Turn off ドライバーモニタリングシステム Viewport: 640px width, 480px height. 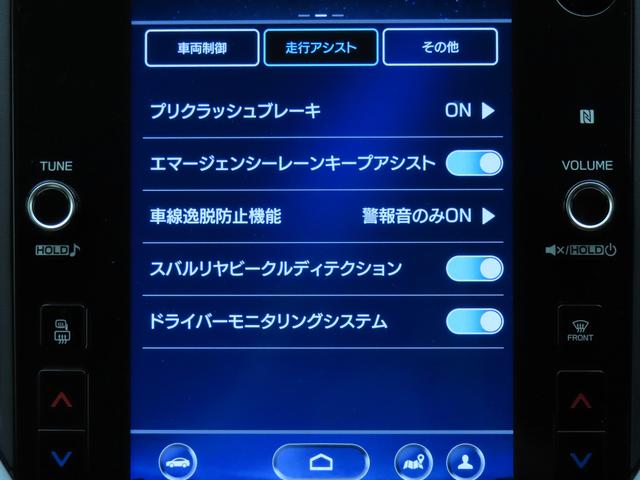click(474, 321)
